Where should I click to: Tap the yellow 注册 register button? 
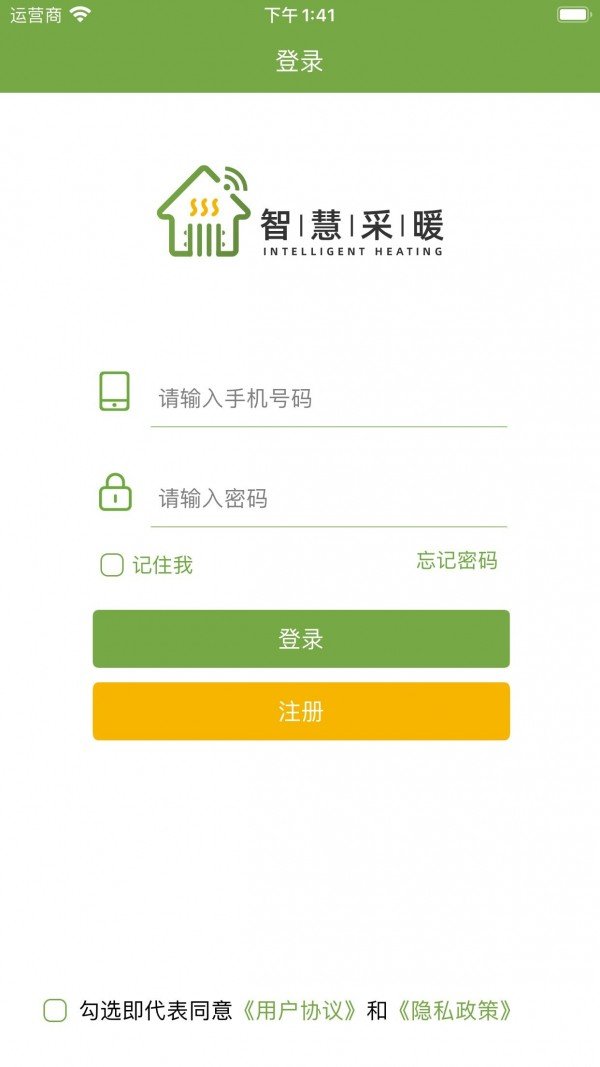coord(301,712)
